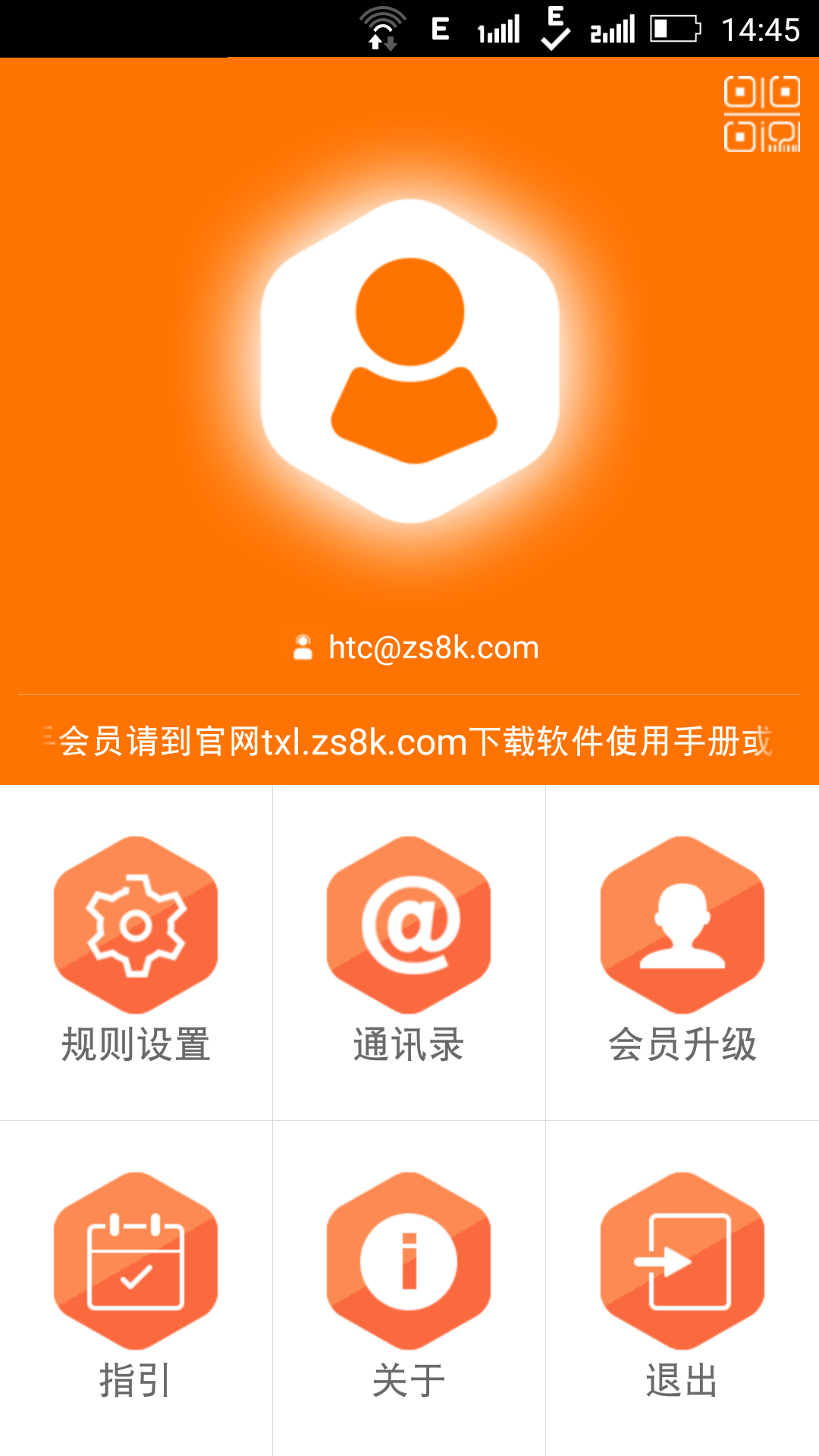Open 通讯录 contacts
819x1456 pixels.
[409, 952]
